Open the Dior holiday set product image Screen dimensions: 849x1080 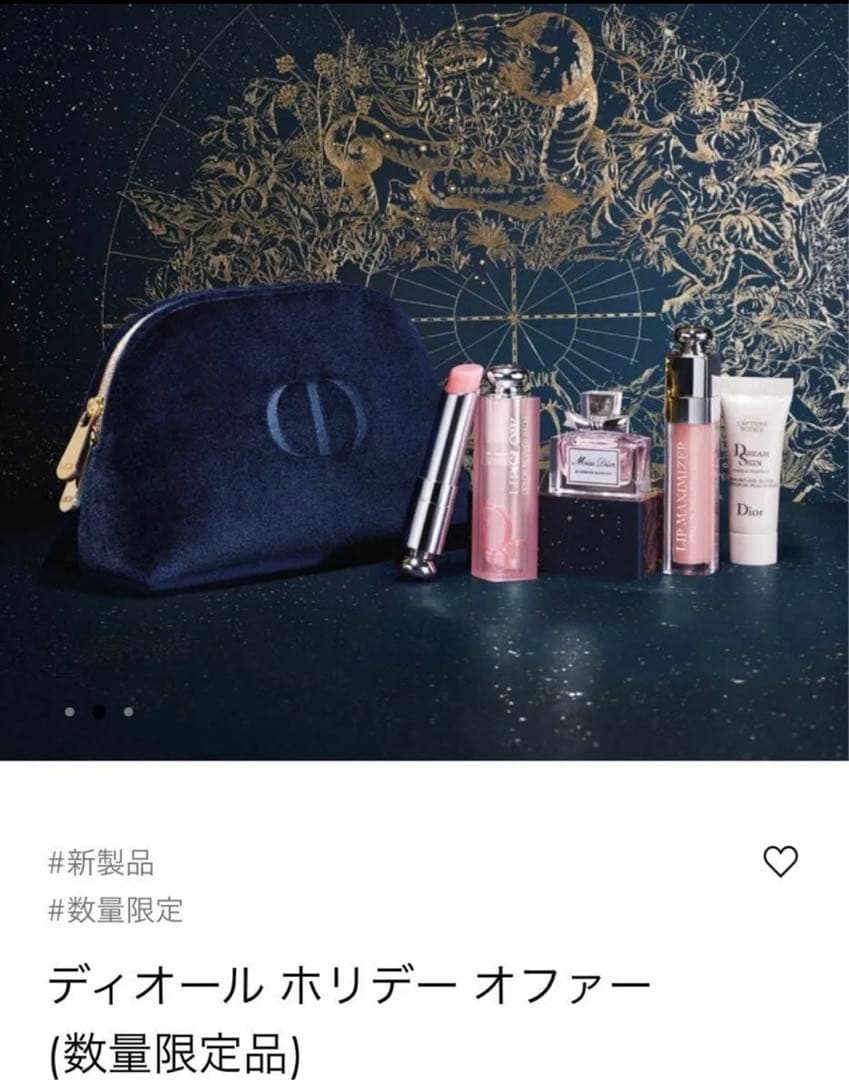(424, 380)
